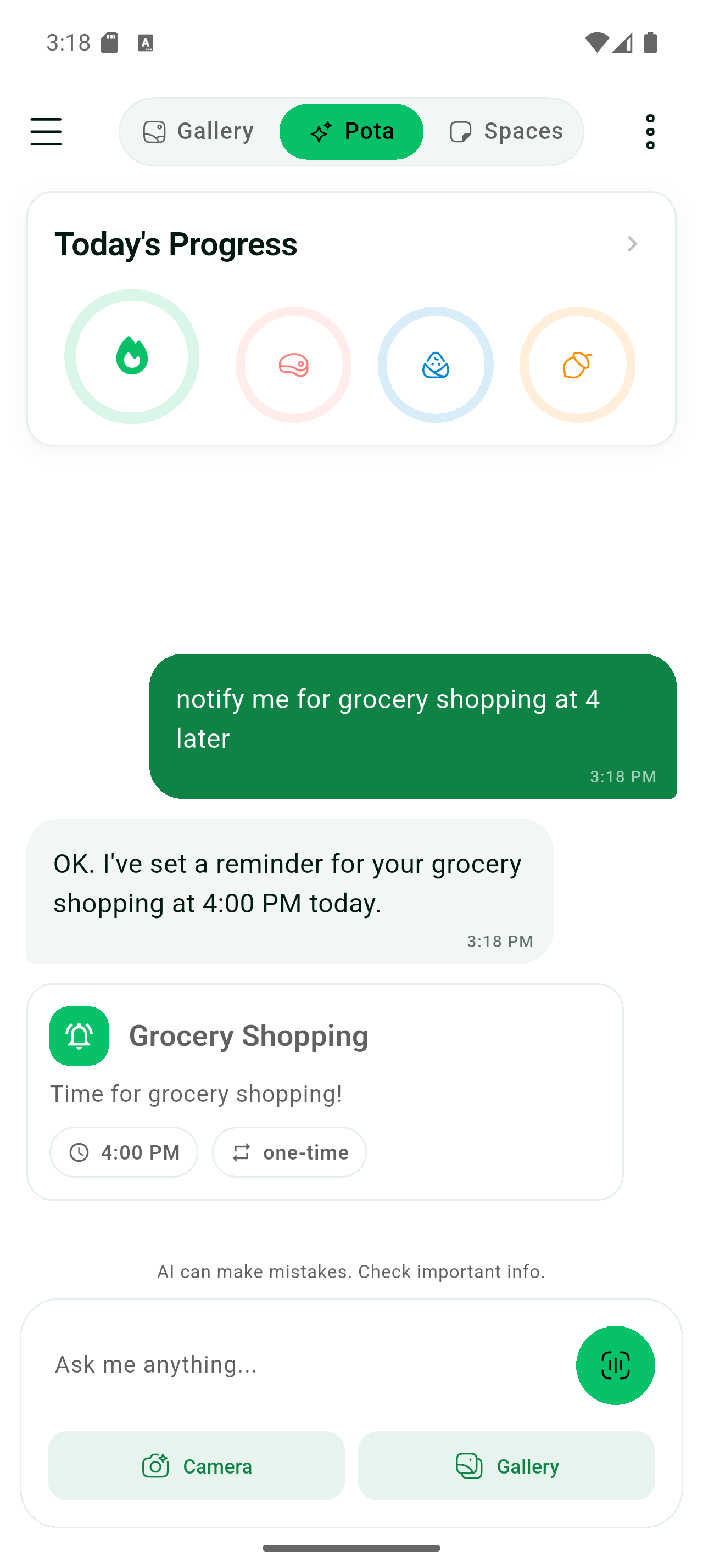Tap the Gallery button at the bottom
The width and height of the screenshot is (703, 1568).
pos(506,1466)
